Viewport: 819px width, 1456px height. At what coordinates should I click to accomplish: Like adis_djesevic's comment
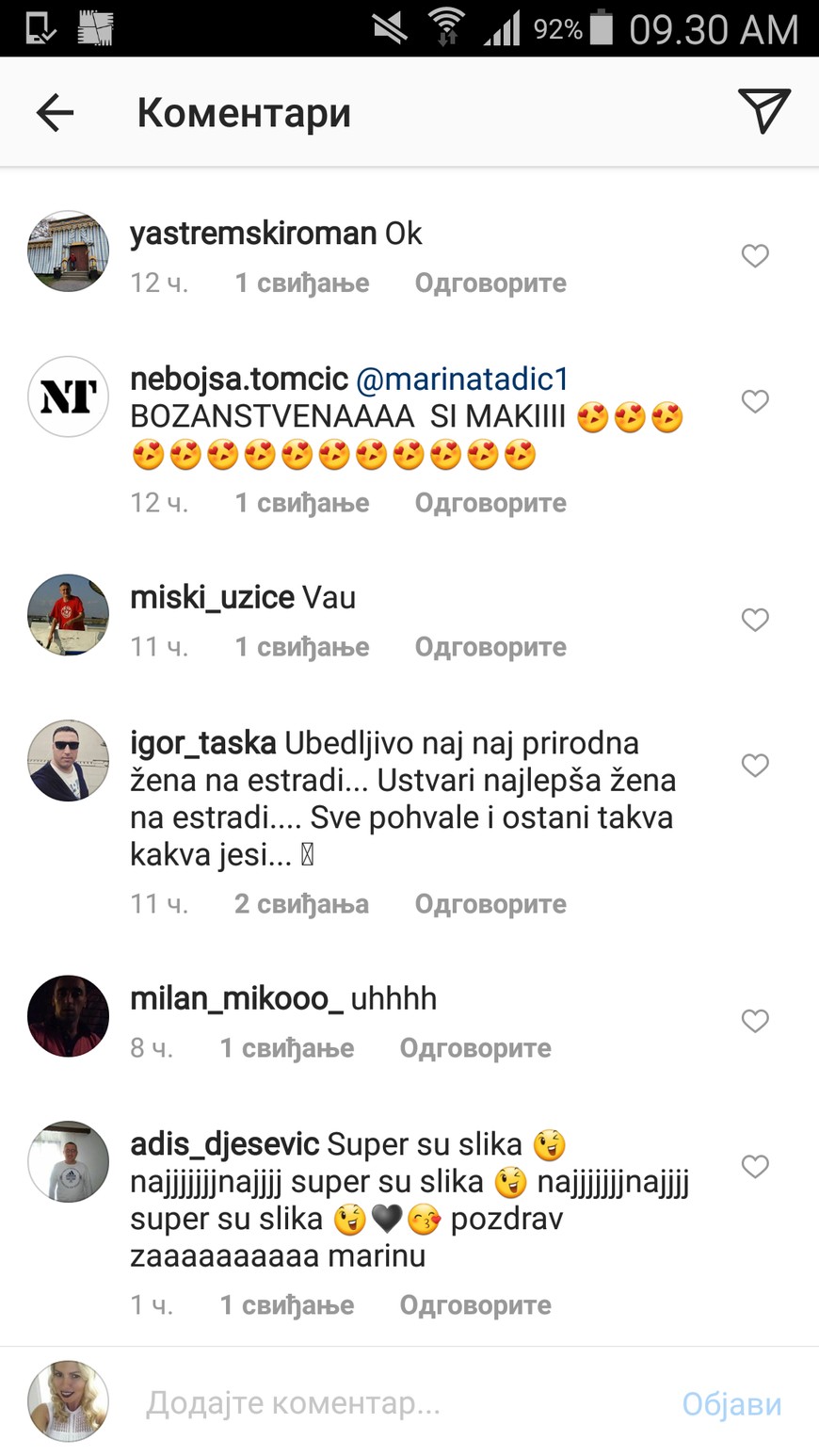[x=755, y=1167]
